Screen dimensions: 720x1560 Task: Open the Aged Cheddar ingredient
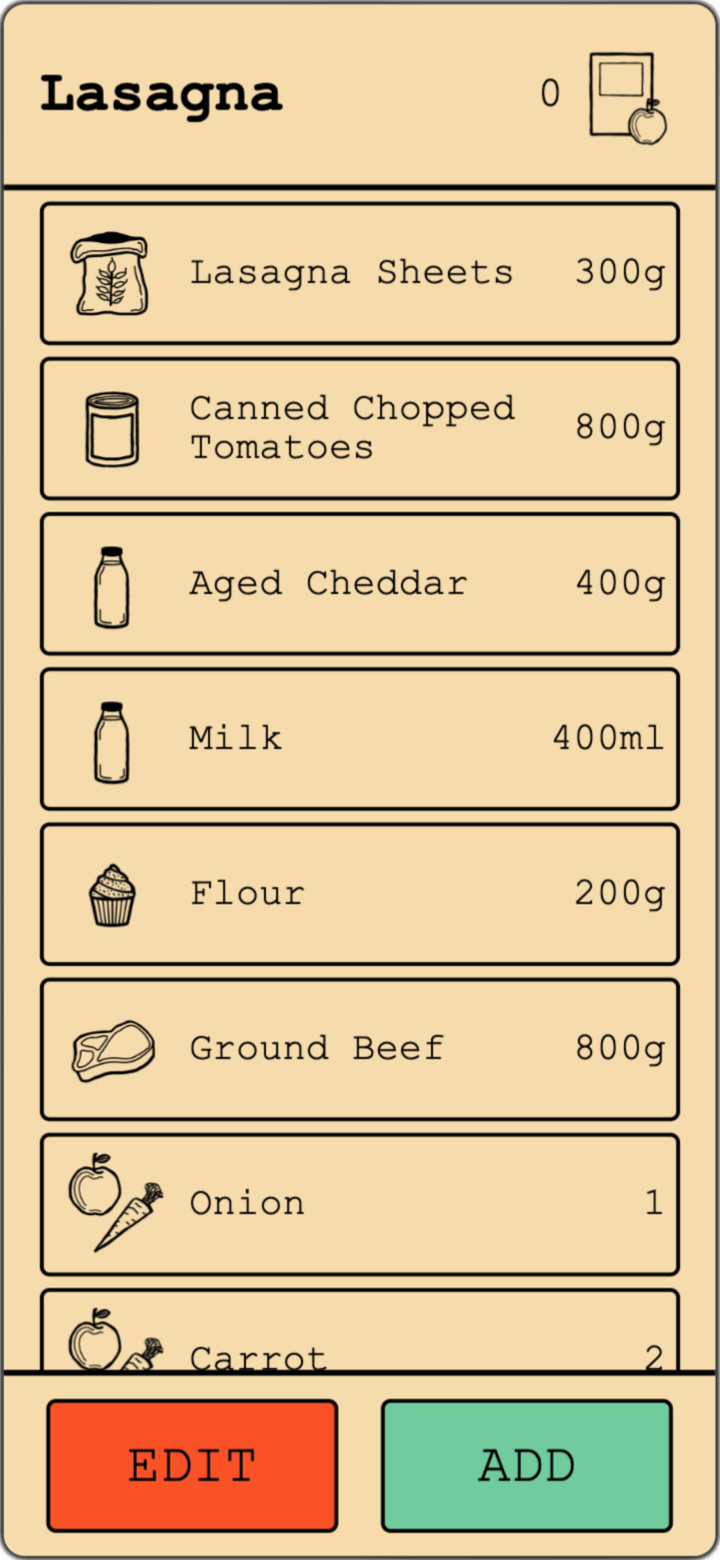360,583
